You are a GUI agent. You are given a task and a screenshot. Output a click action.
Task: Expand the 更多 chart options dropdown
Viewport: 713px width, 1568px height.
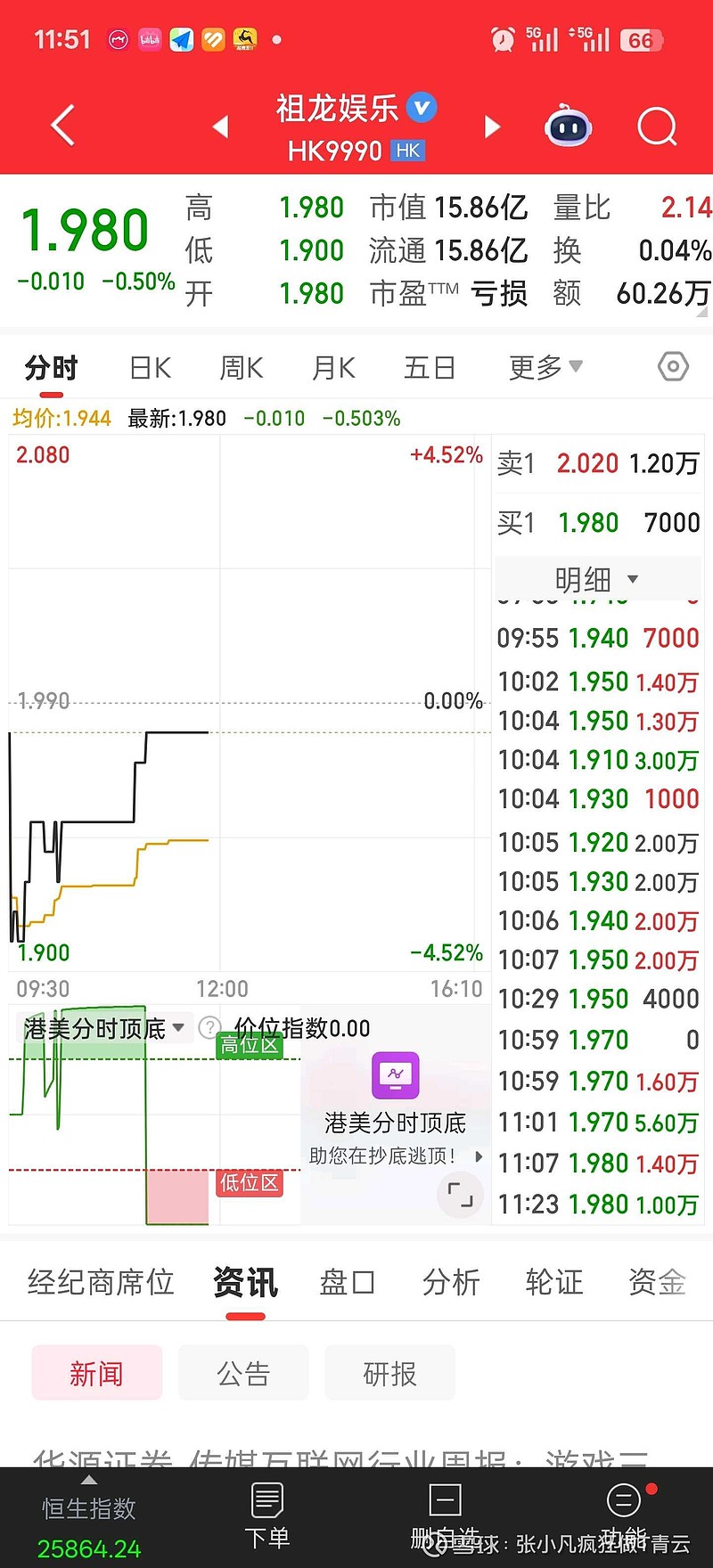point(545,367)
